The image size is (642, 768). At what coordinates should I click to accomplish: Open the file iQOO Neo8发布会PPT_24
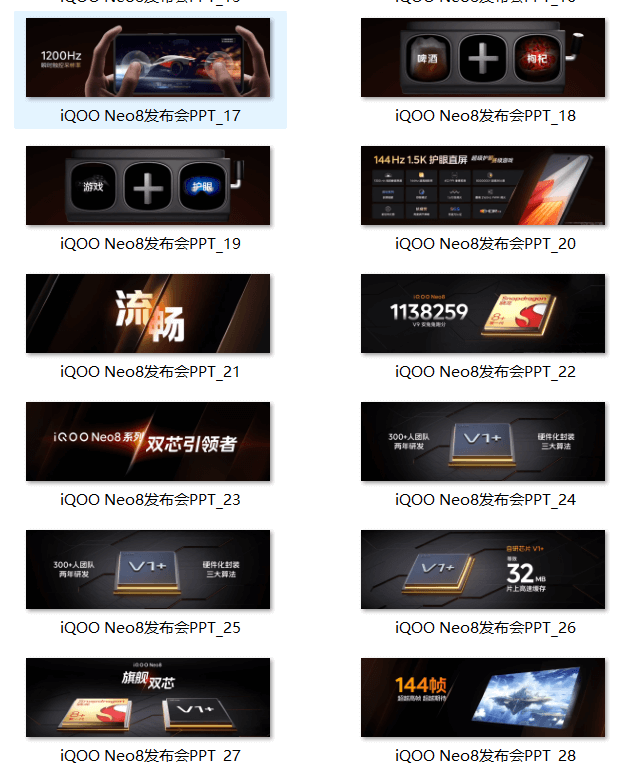point(483,442)
